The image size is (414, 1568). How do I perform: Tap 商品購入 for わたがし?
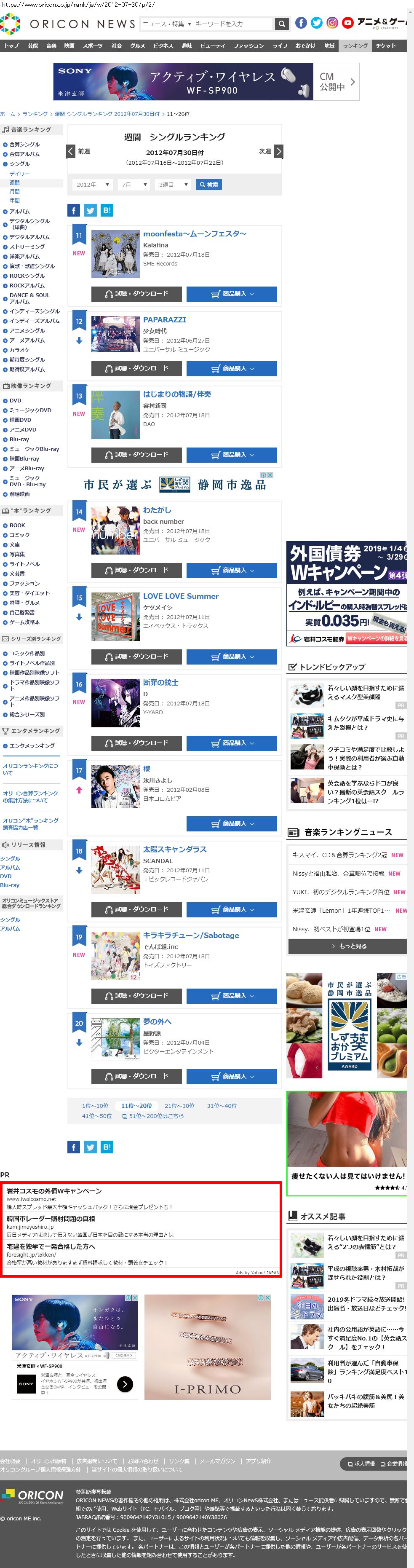point(231,570)
